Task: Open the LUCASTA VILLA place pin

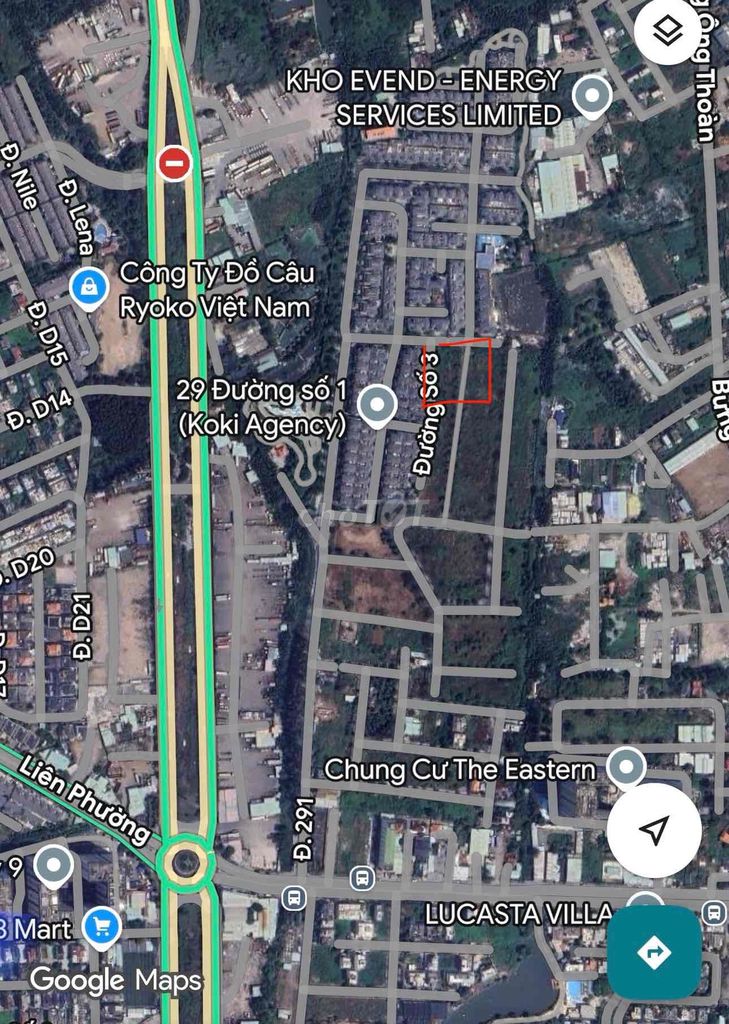Action: point(645,904)
